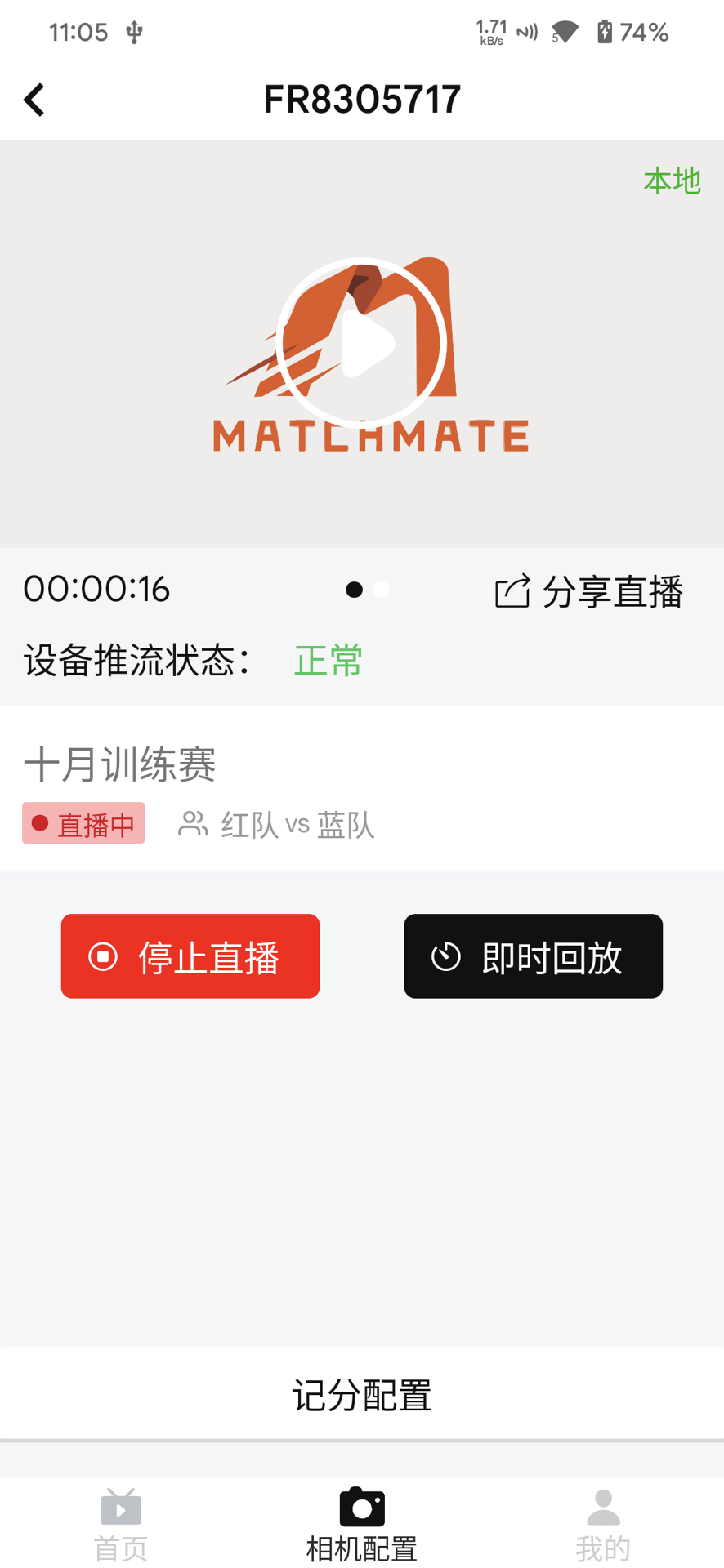Tap the back arrow to exit camera view
The image size is (724, 1568).
point(34,98)
